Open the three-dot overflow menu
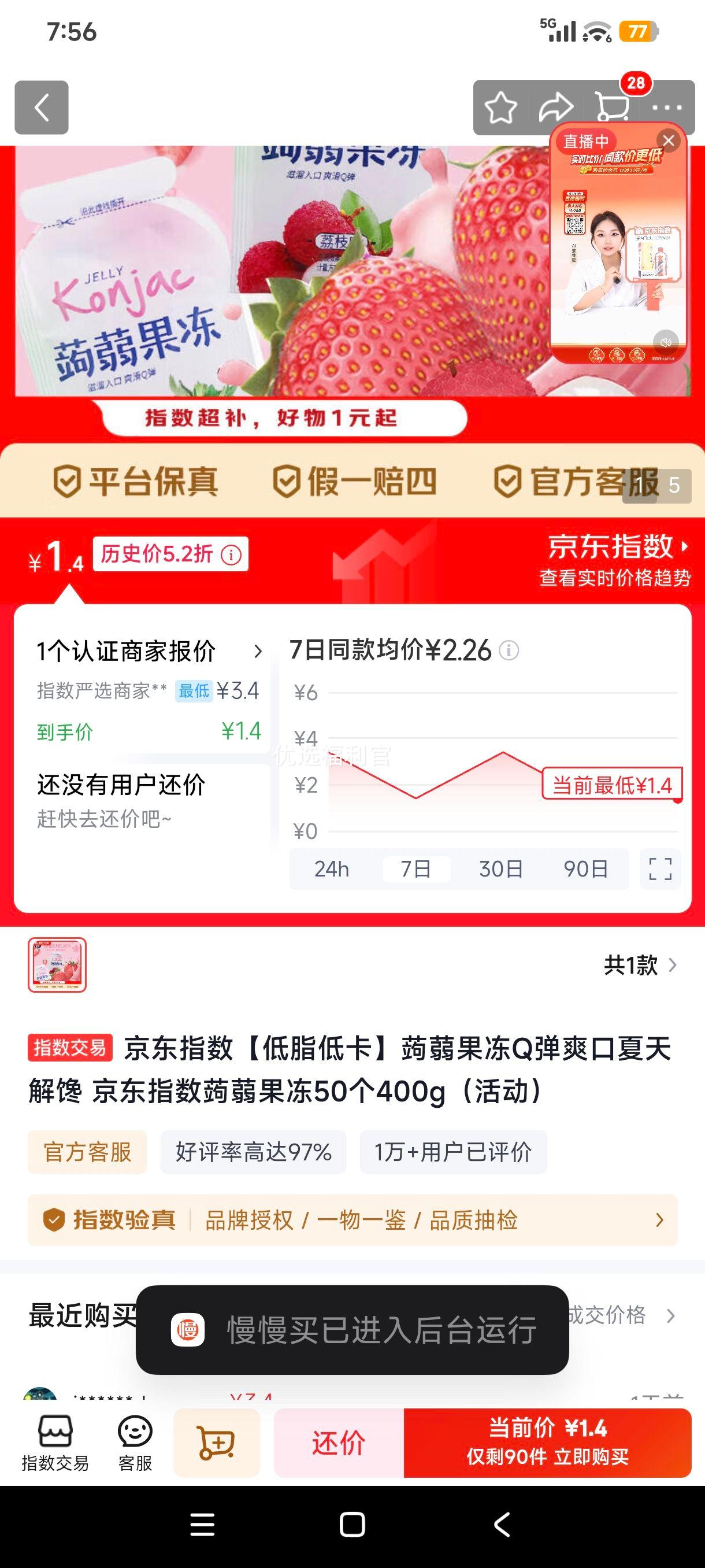Screen dimensions: 705x1568 coord(667,108)
